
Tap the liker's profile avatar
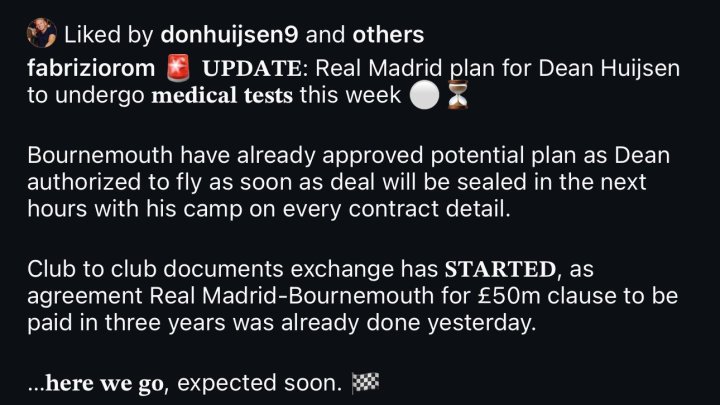point(39,34)
